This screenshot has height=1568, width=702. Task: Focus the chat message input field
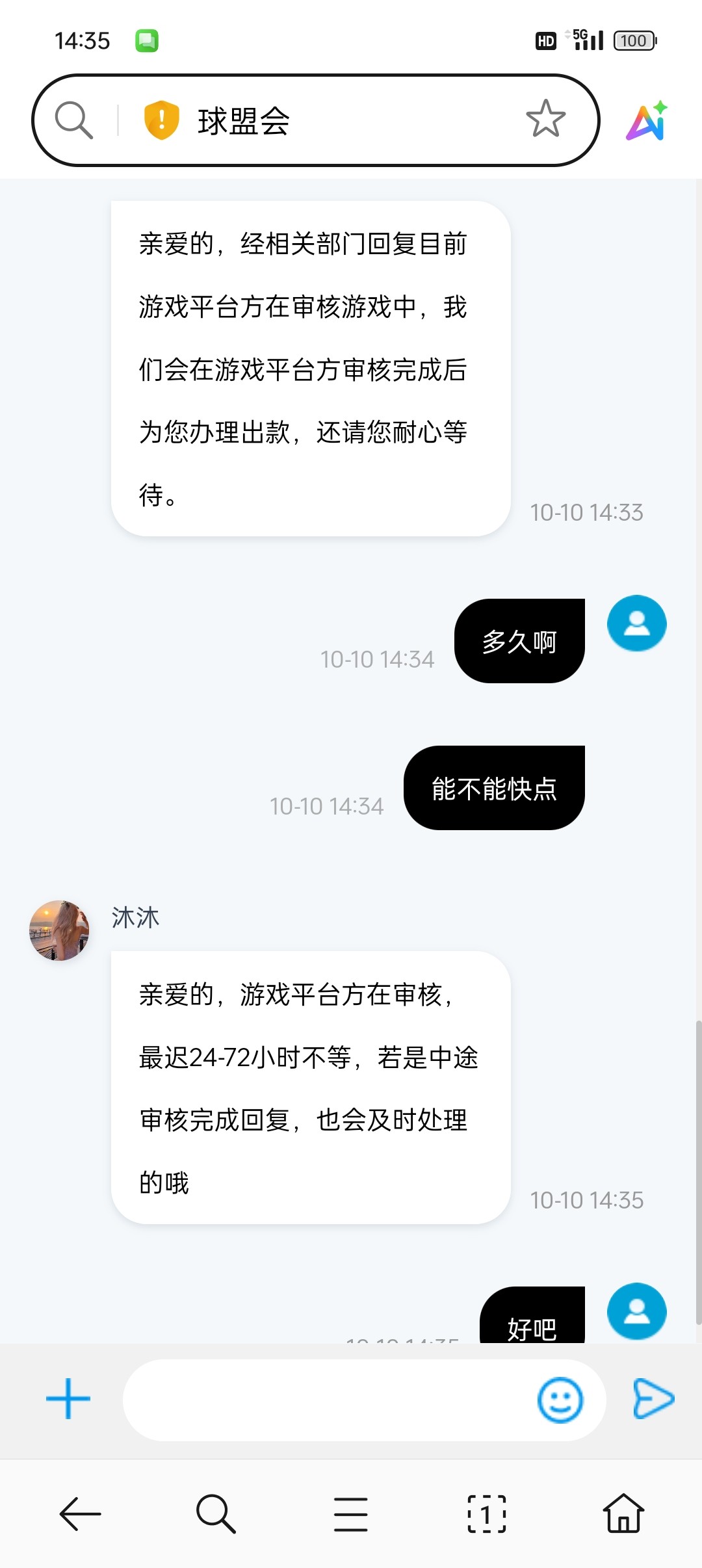click(325, 1400)
